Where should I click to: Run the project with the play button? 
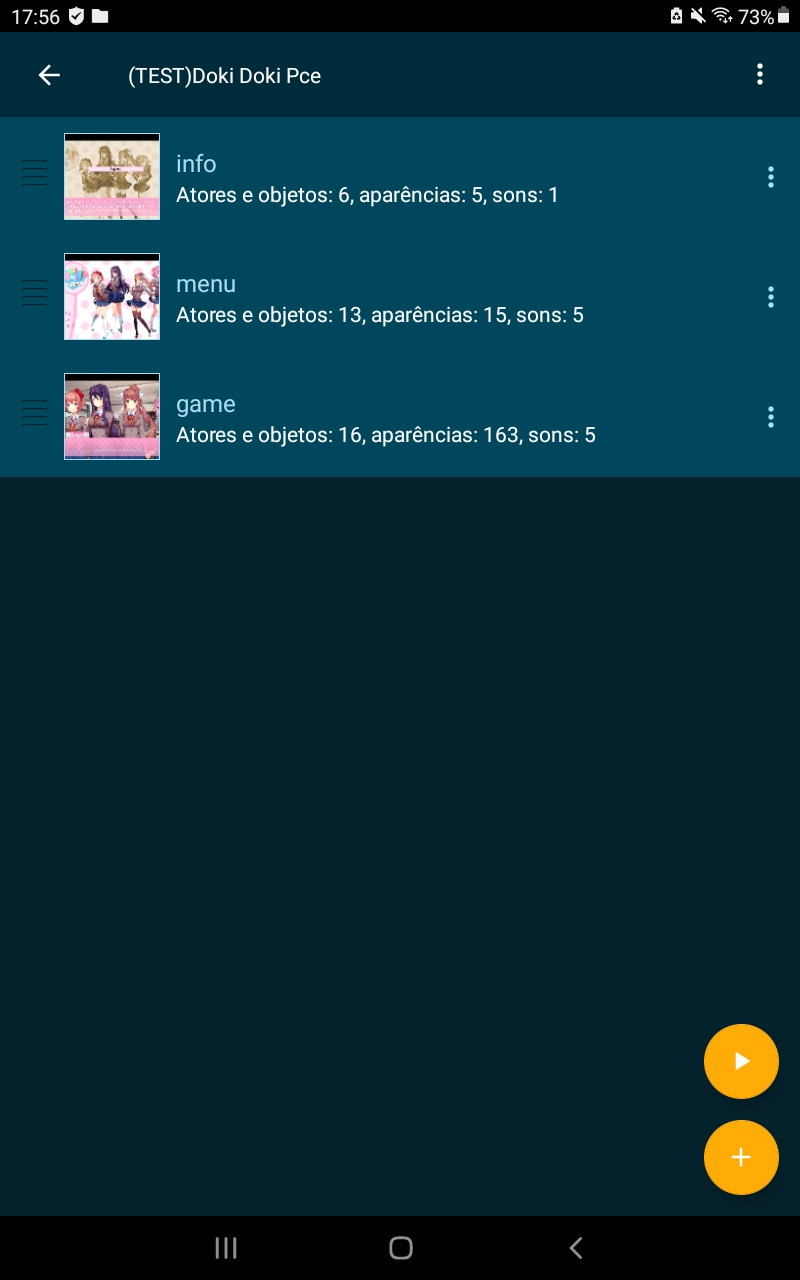[741, 1061]
